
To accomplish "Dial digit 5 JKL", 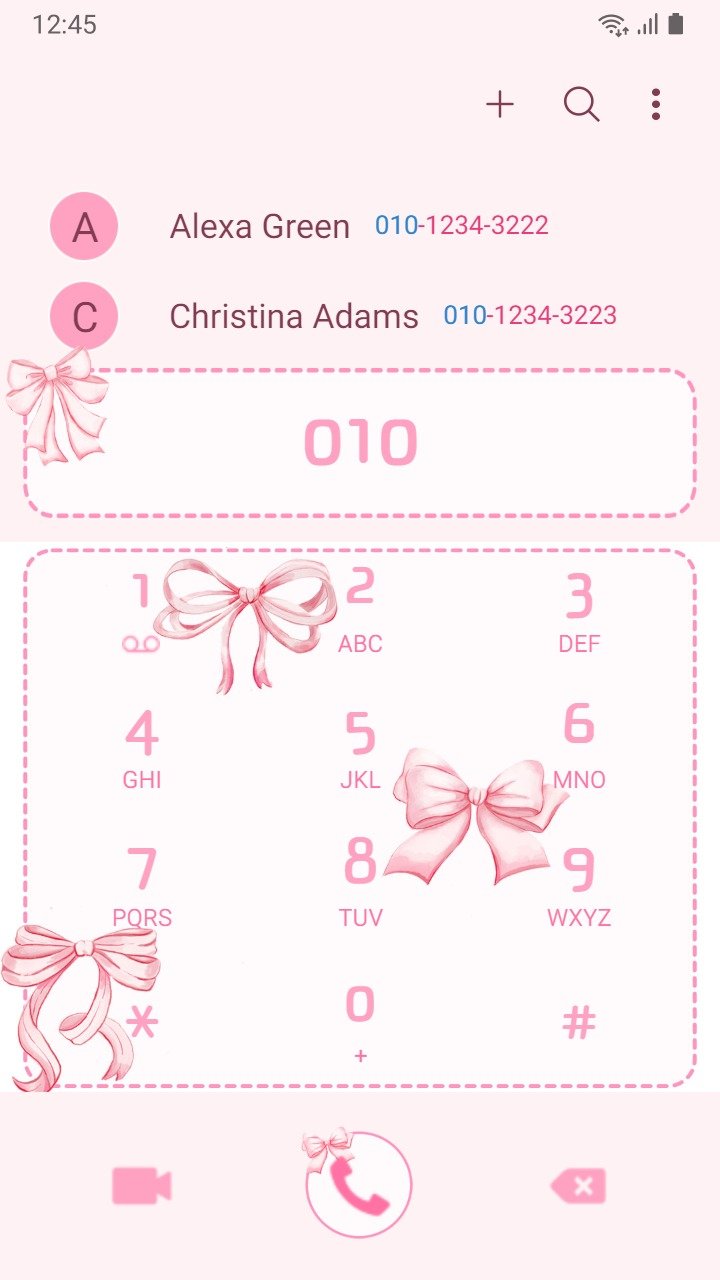I will pos(360,748).
